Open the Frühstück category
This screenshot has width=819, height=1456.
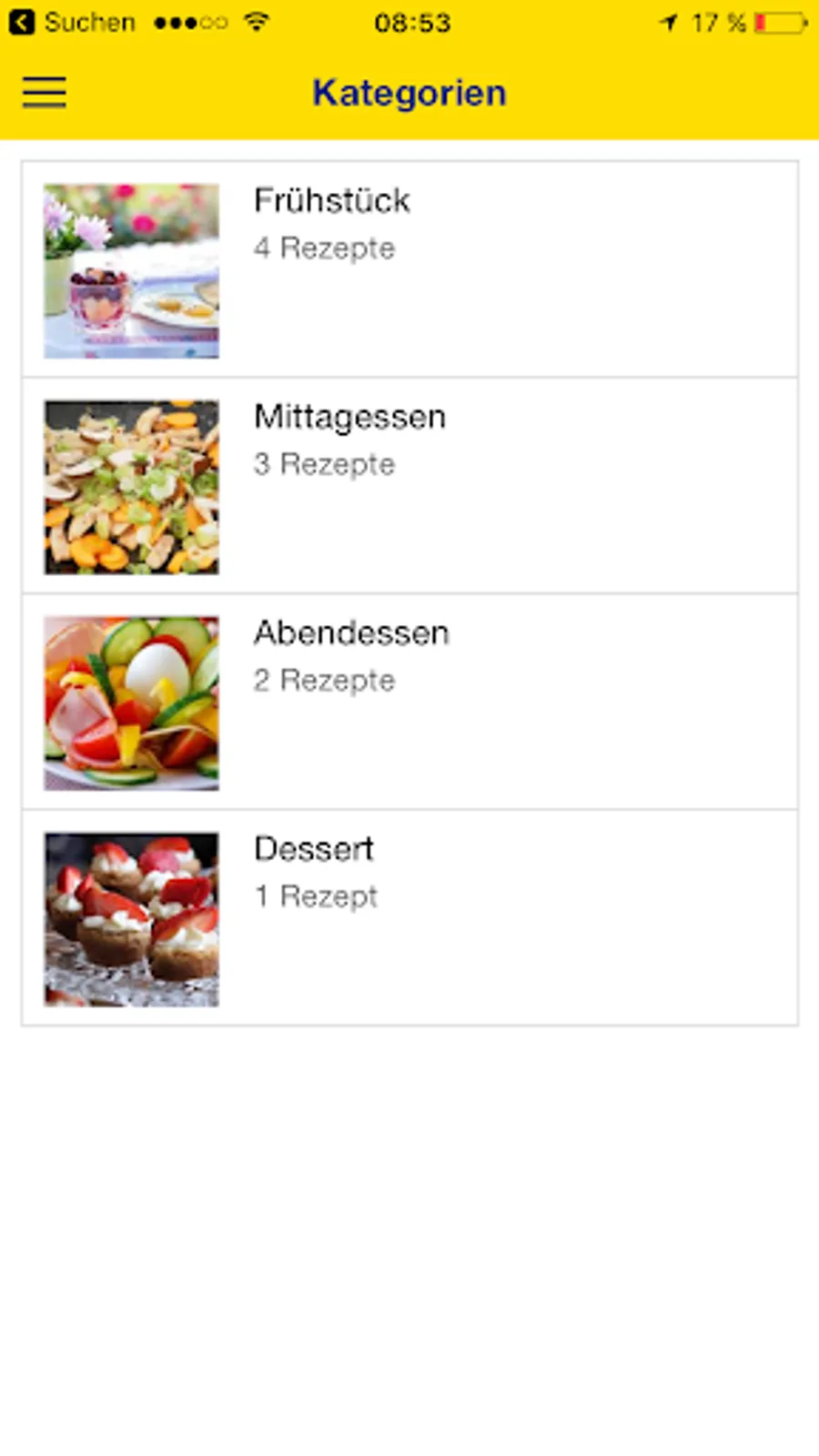tap(409, 269)
